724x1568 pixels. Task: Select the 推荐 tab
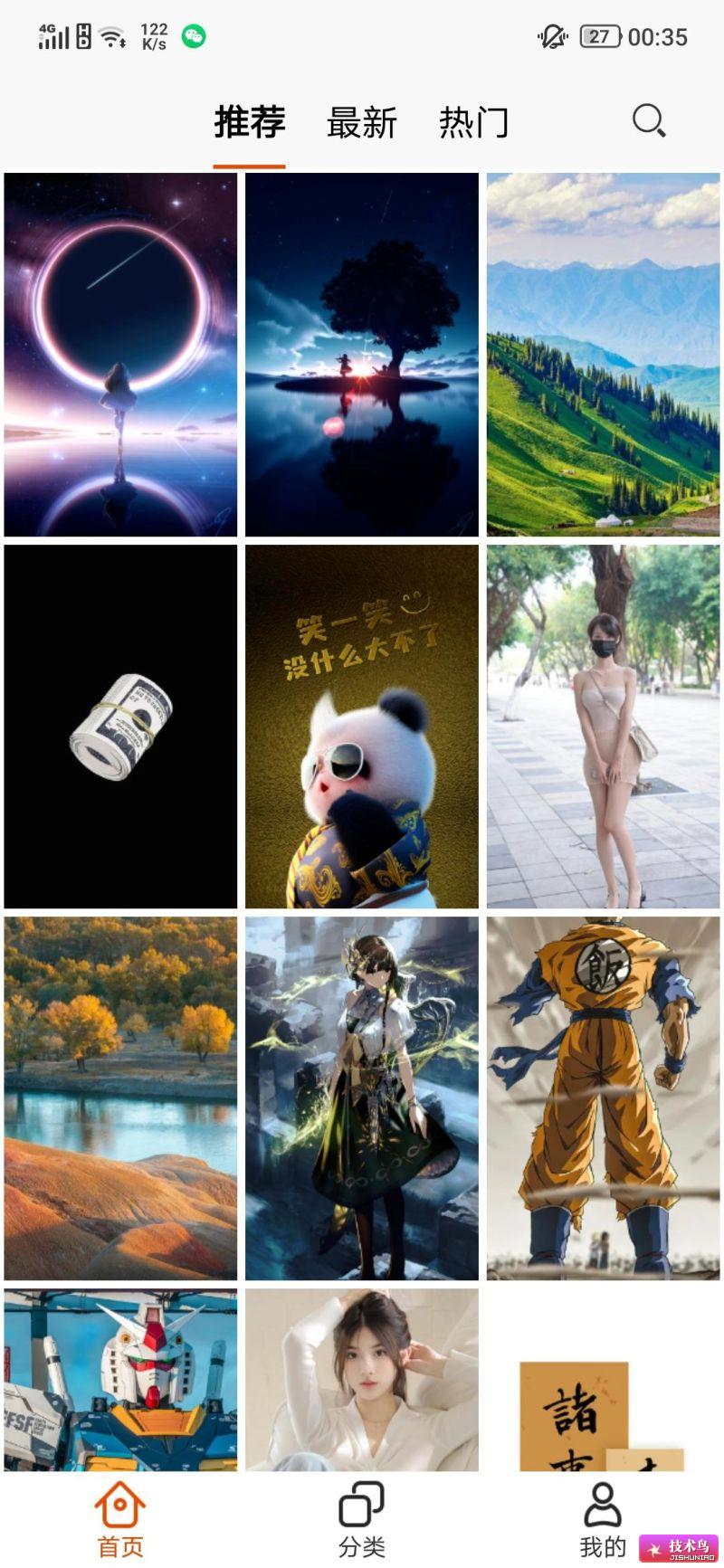pyautogui.click(x=250, y=122)
